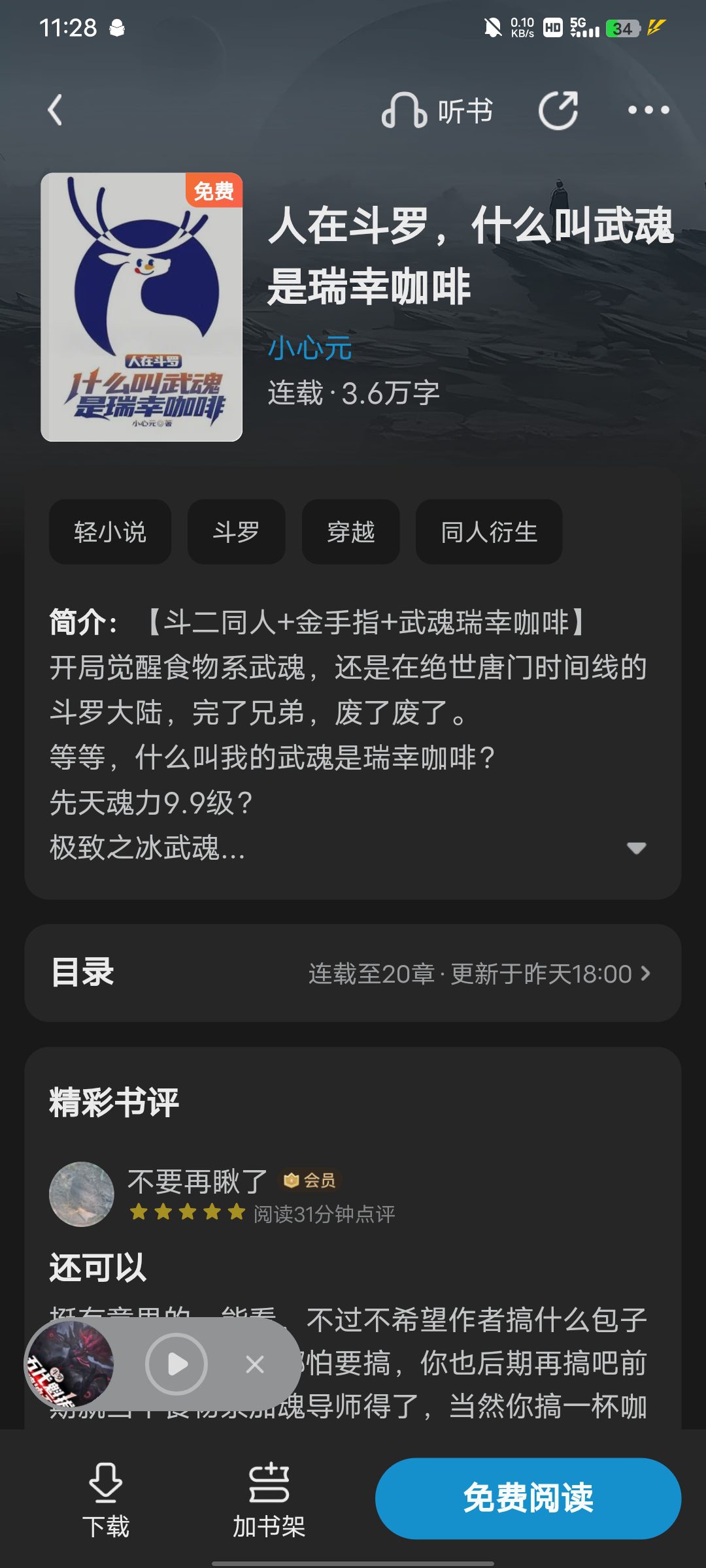
Task: Share this book
Action: coord(558,110)
